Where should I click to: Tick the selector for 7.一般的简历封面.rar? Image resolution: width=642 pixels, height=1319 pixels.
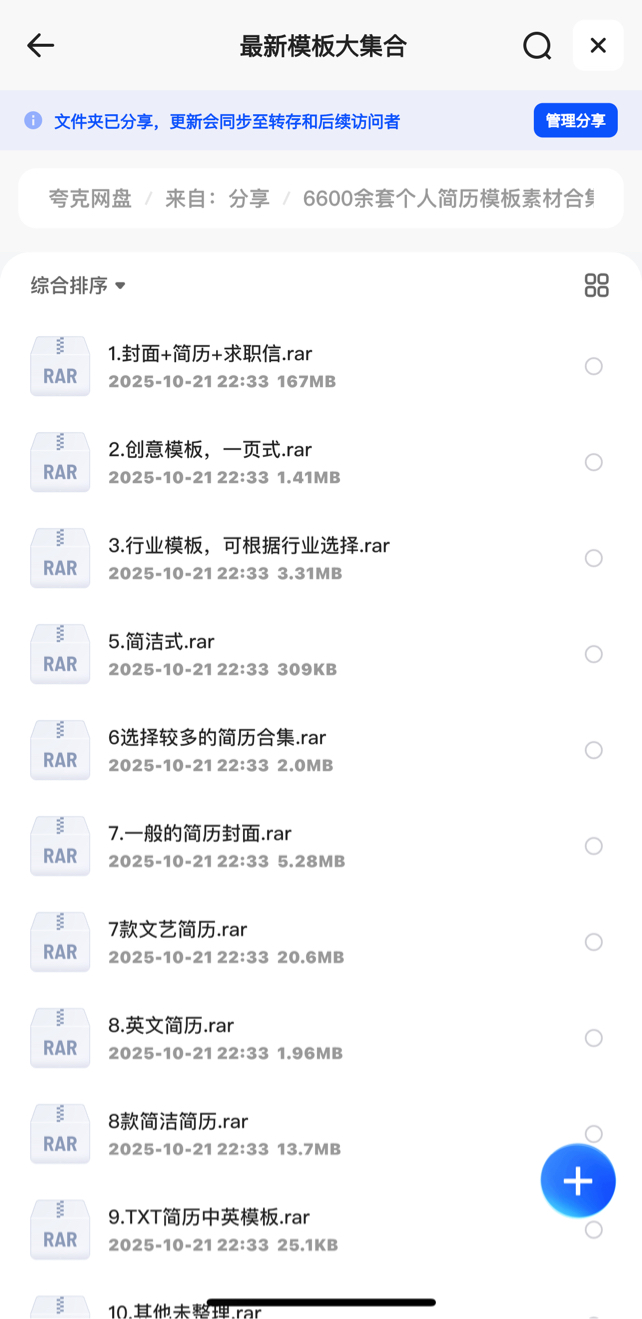click(x=594, y=846)
